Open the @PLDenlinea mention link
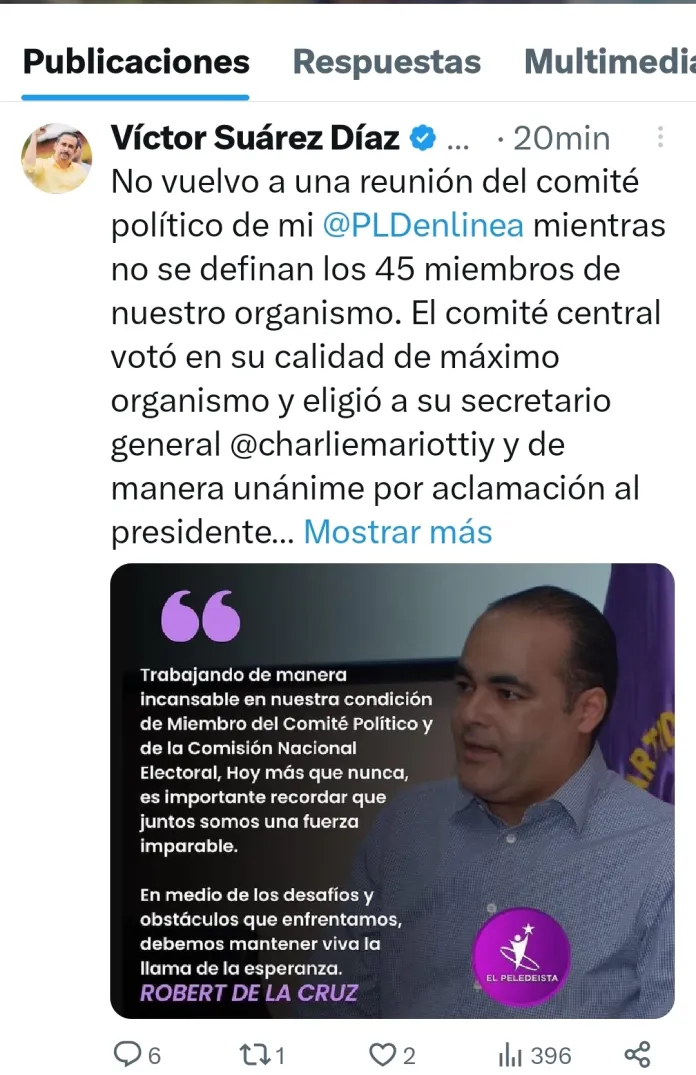Viewport: 696px width, 1075px height. click(x=423, y=225)
